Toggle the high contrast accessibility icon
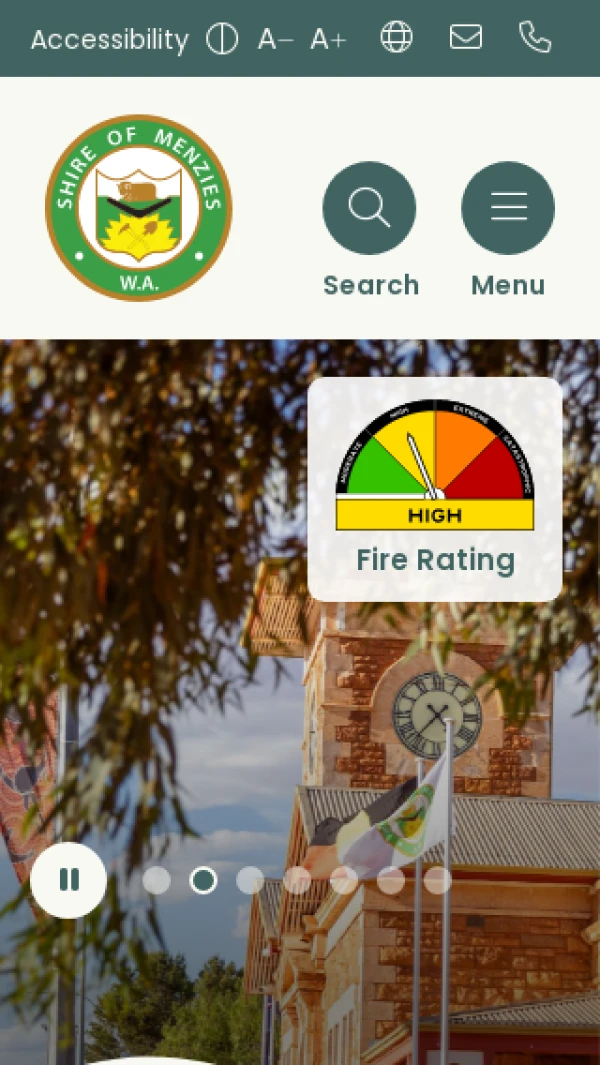This screenshot has width=600, height=1065. 222,39
